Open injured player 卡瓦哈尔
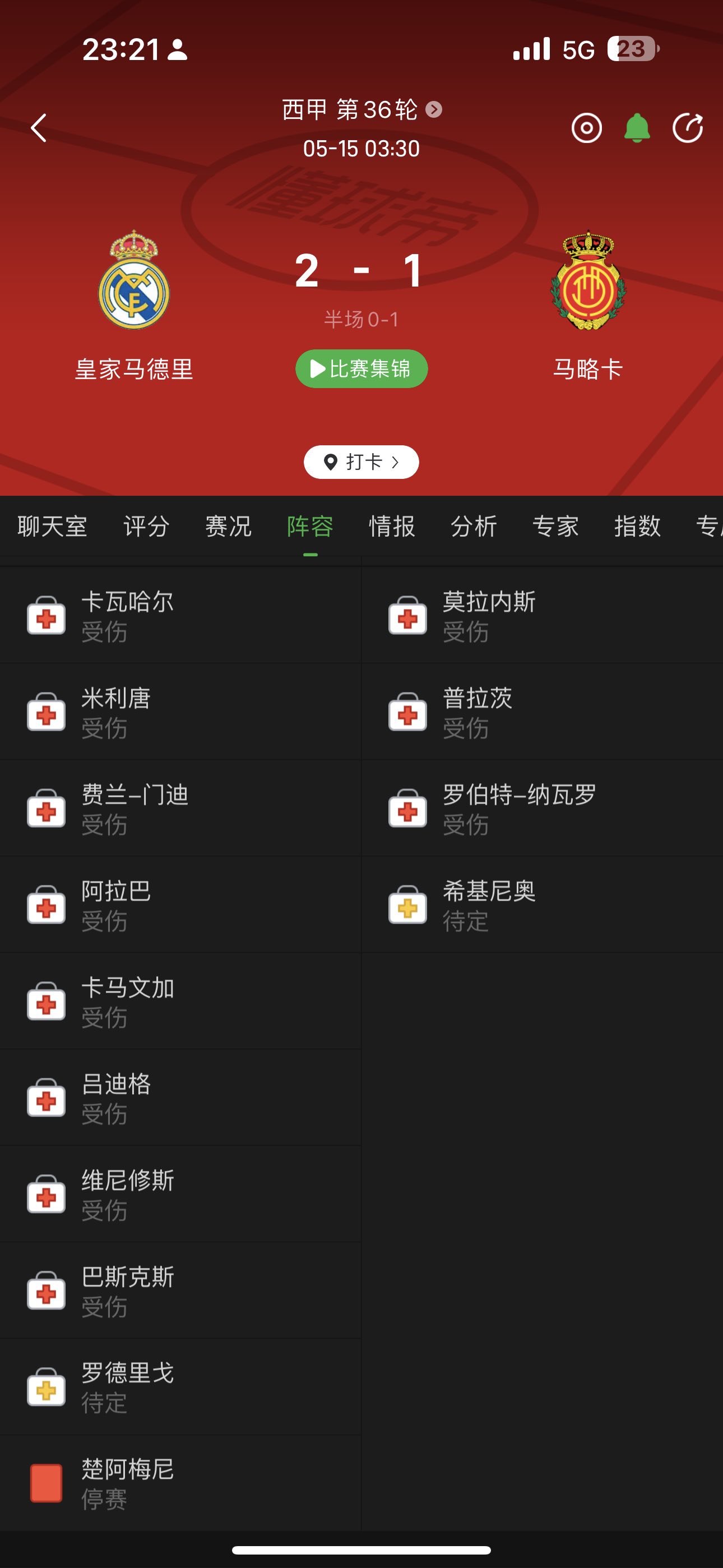 (x=180, y=615)
